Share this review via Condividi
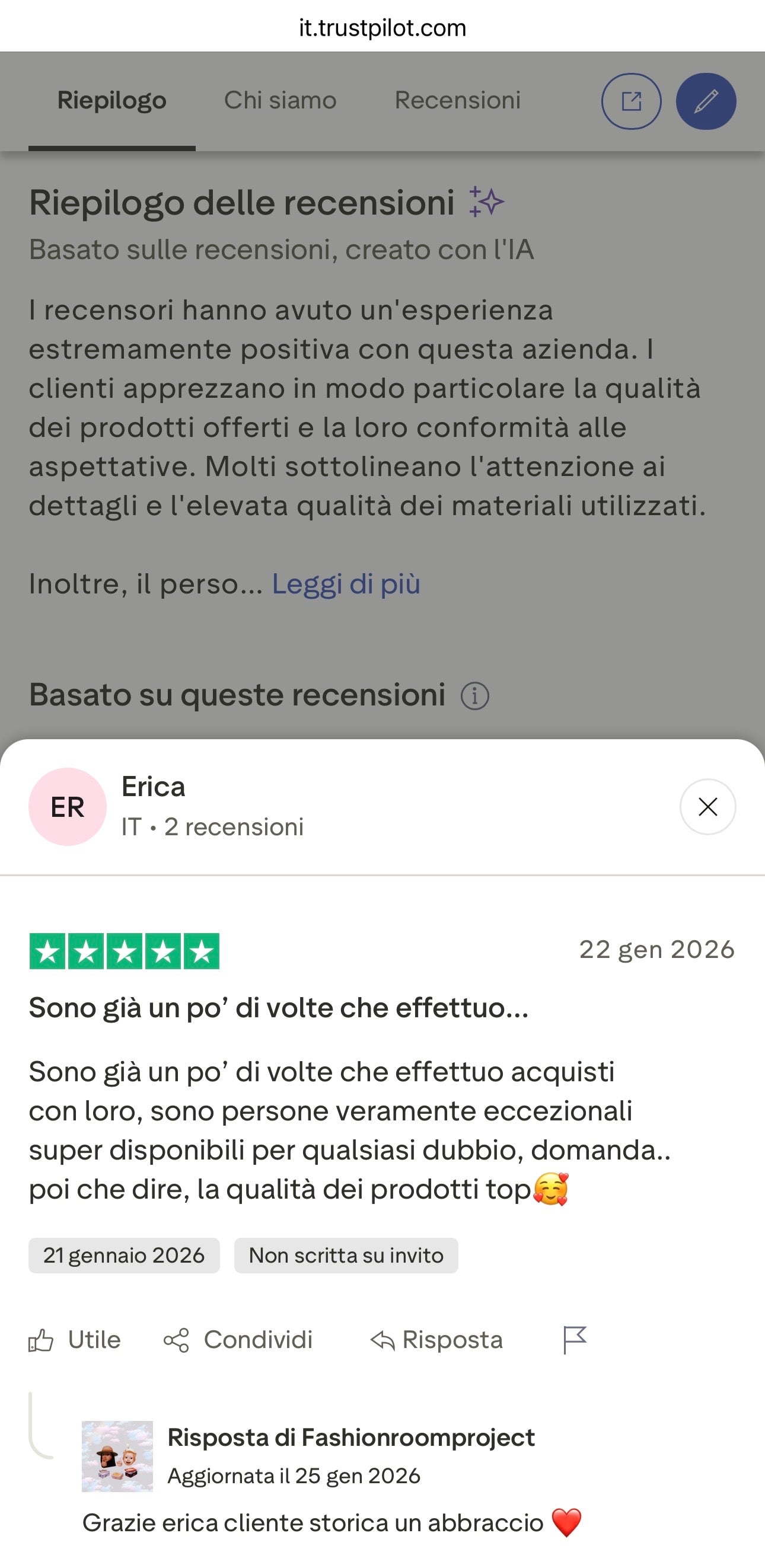765x1568 pixels. point(238,1340)
